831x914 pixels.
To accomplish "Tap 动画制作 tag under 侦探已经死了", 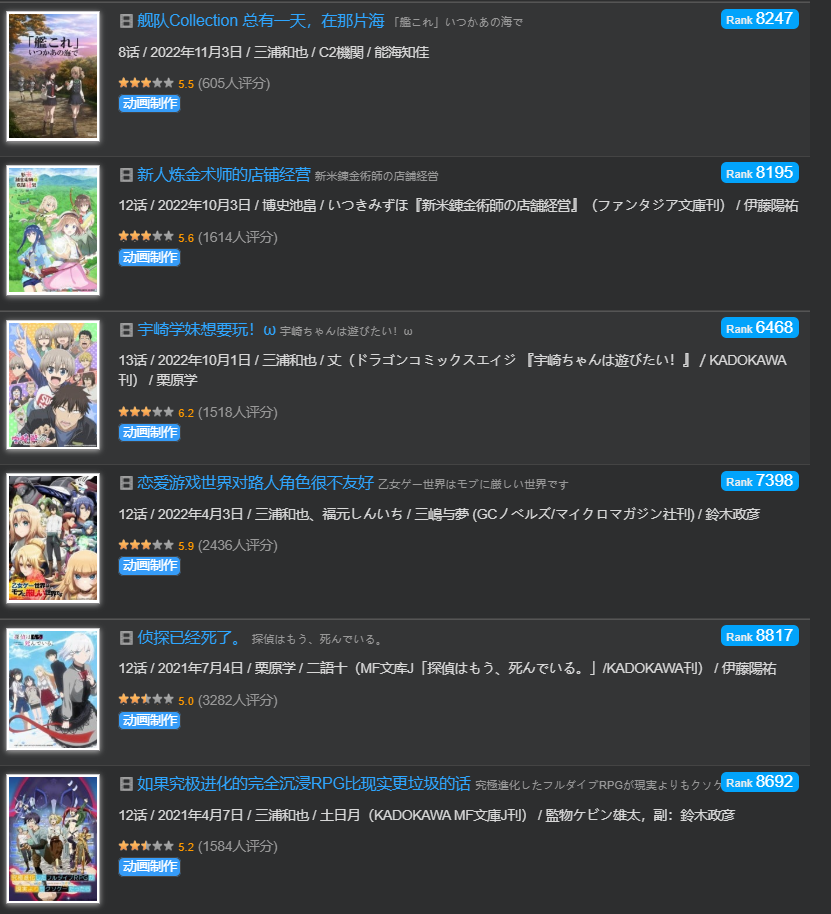I will tap(149, 719).
